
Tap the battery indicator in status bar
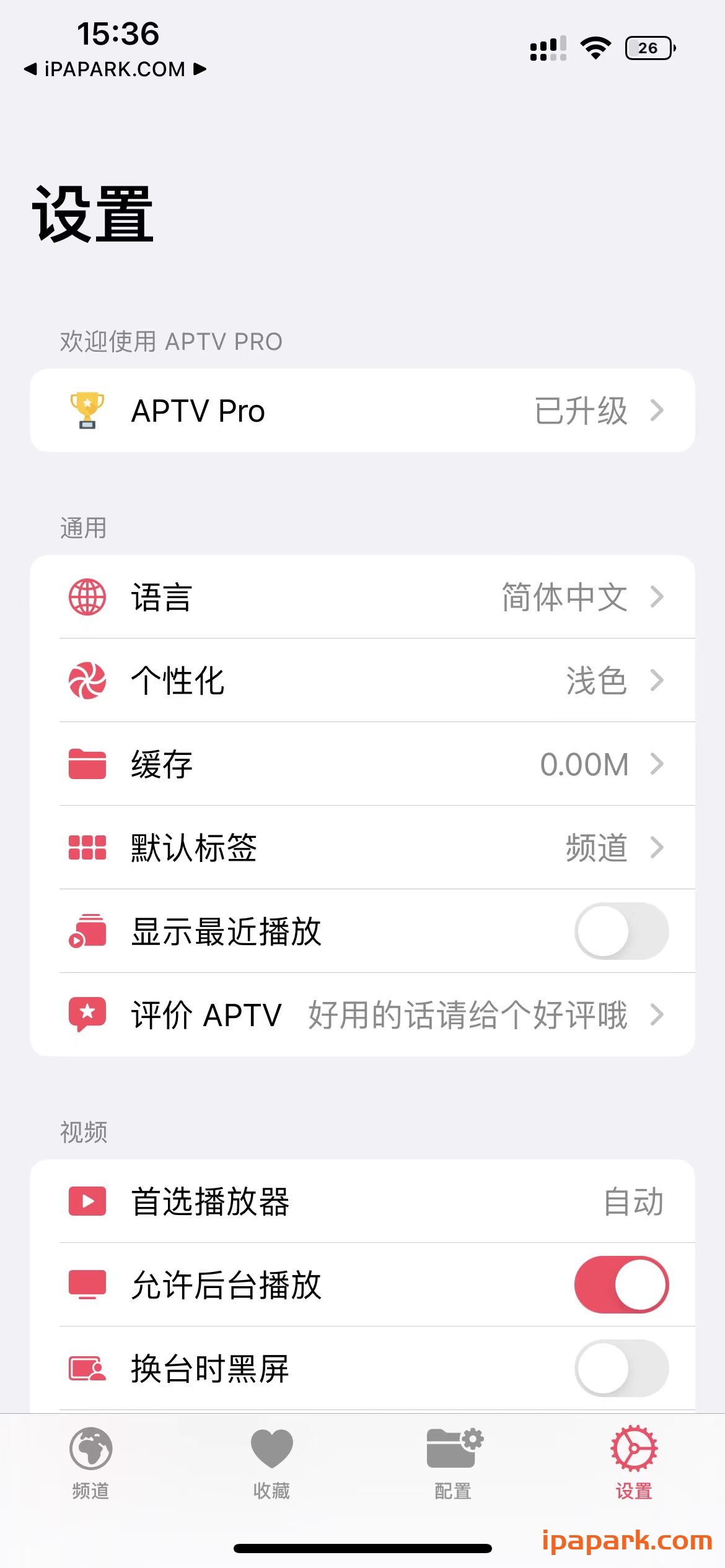click(x=649, y=47)
